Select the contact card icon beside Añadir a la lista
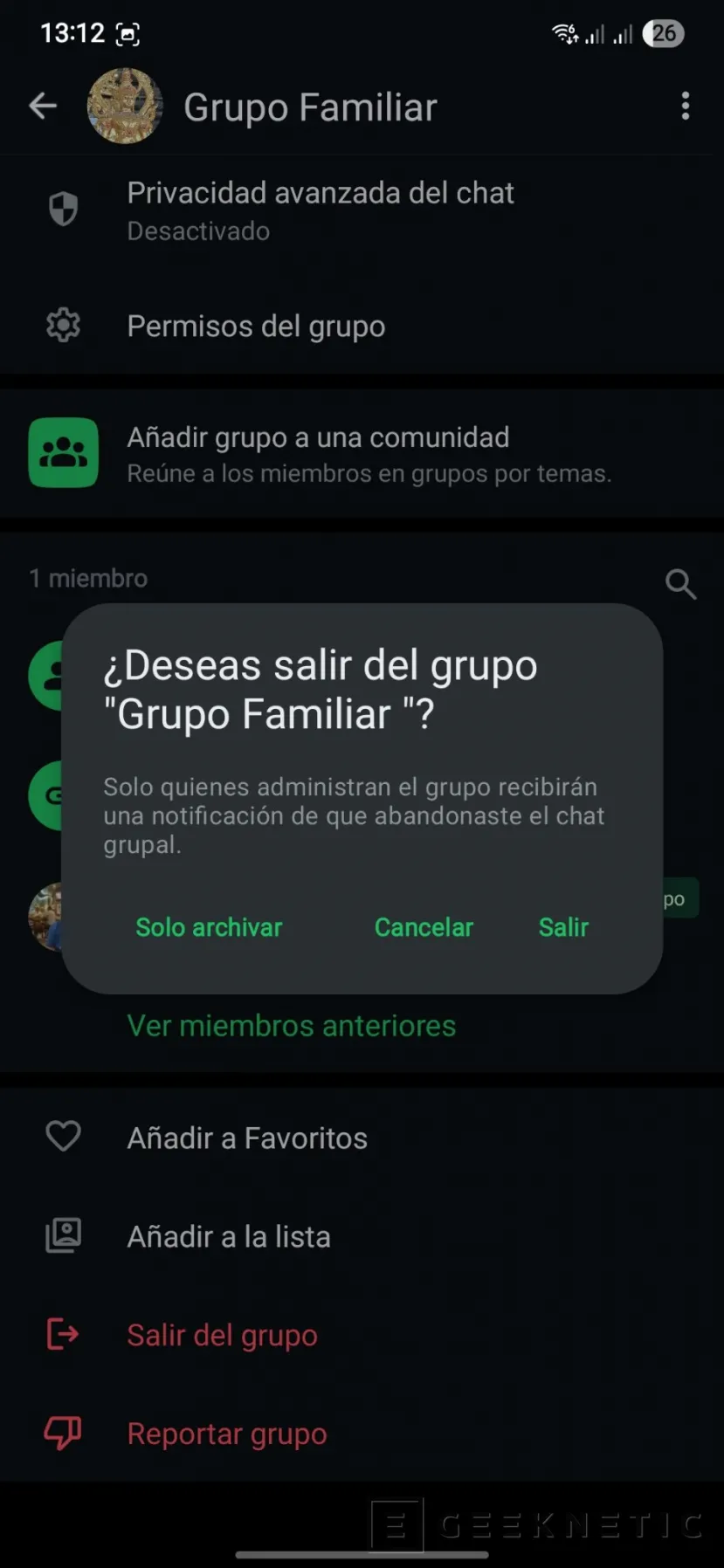This screenshot has width=724, height=1568. pyautogui.click(x=62, y=1235)
